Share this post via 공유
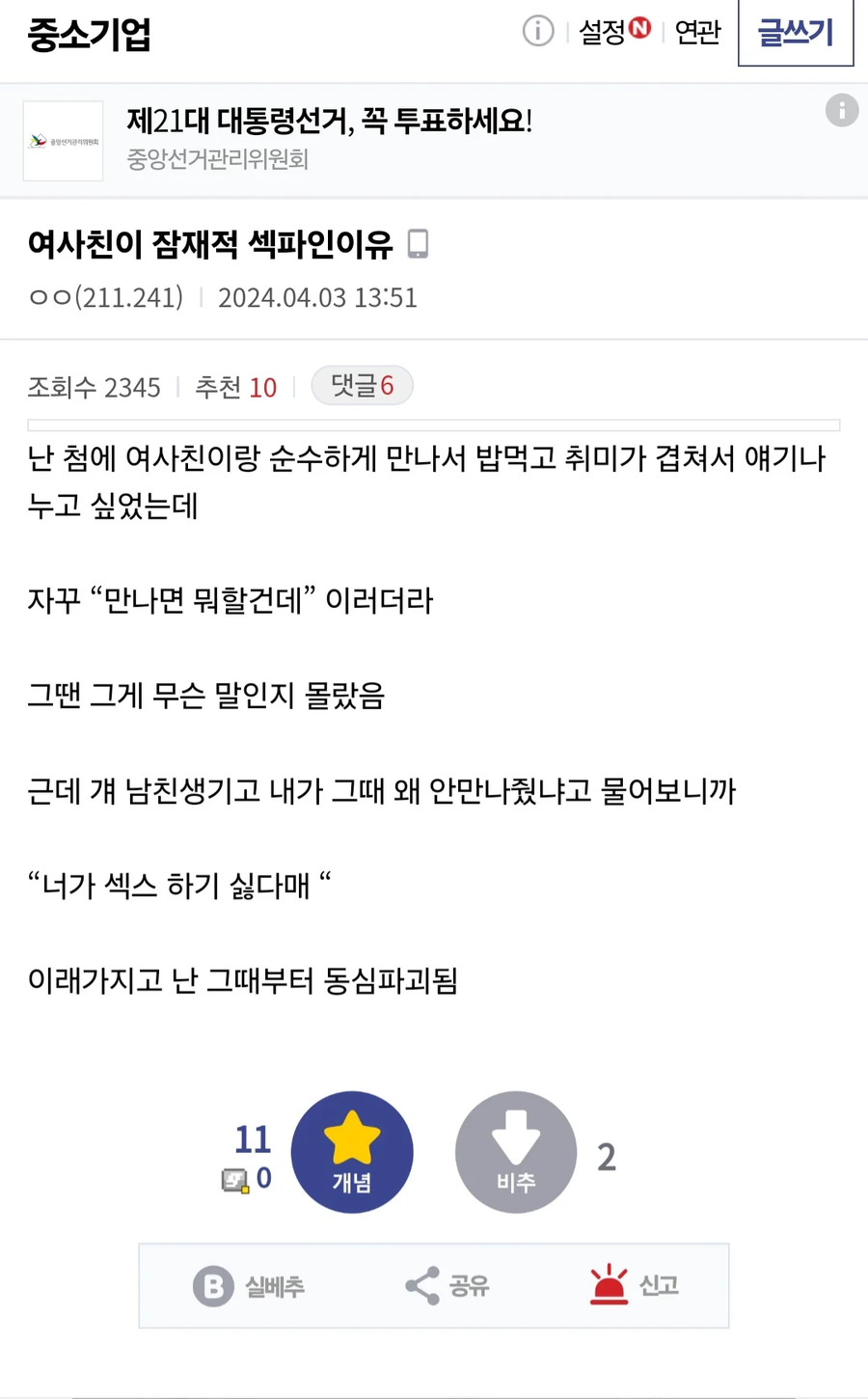 pos(447,1285)
